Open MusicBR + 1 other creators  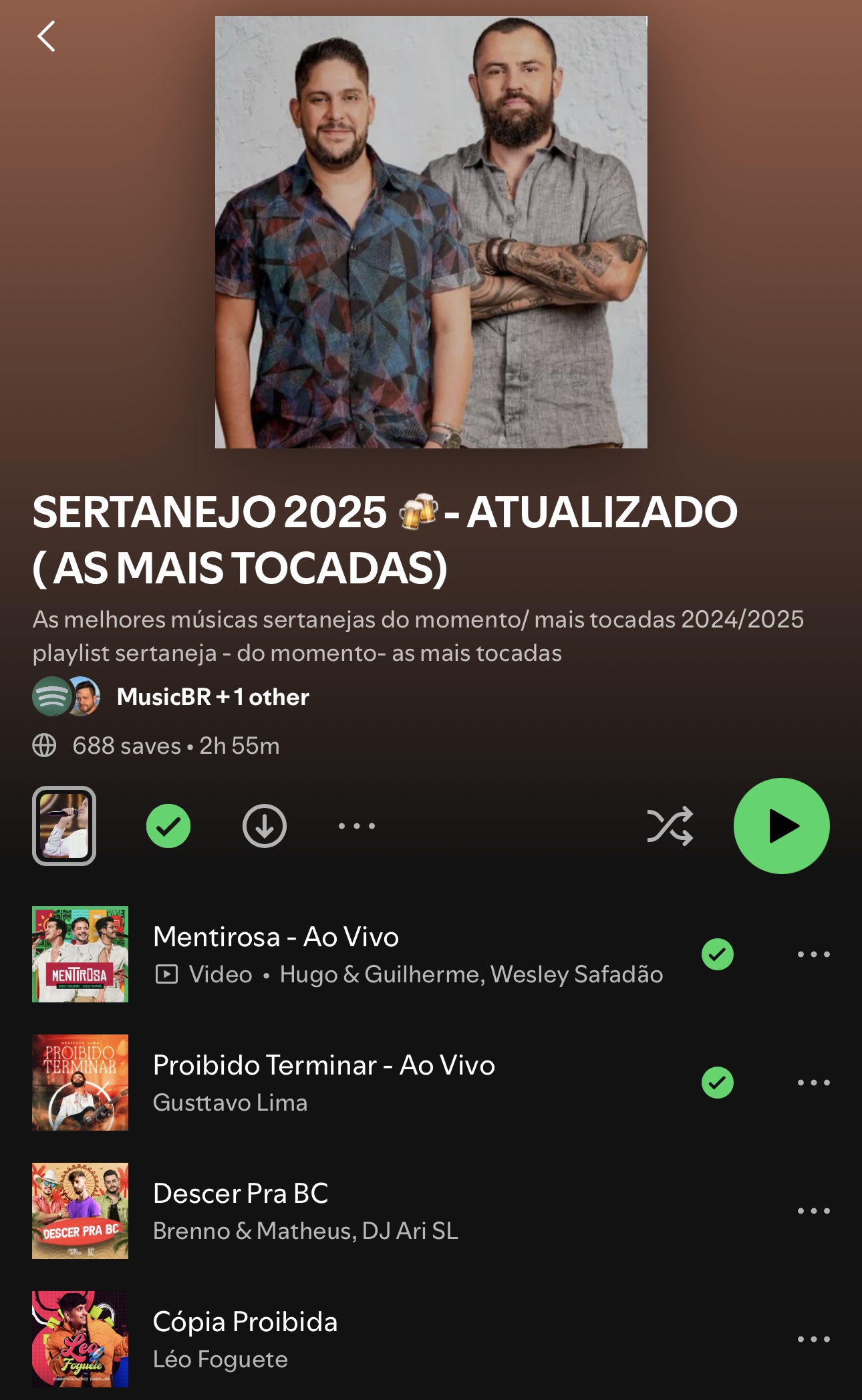pos(212,697)
